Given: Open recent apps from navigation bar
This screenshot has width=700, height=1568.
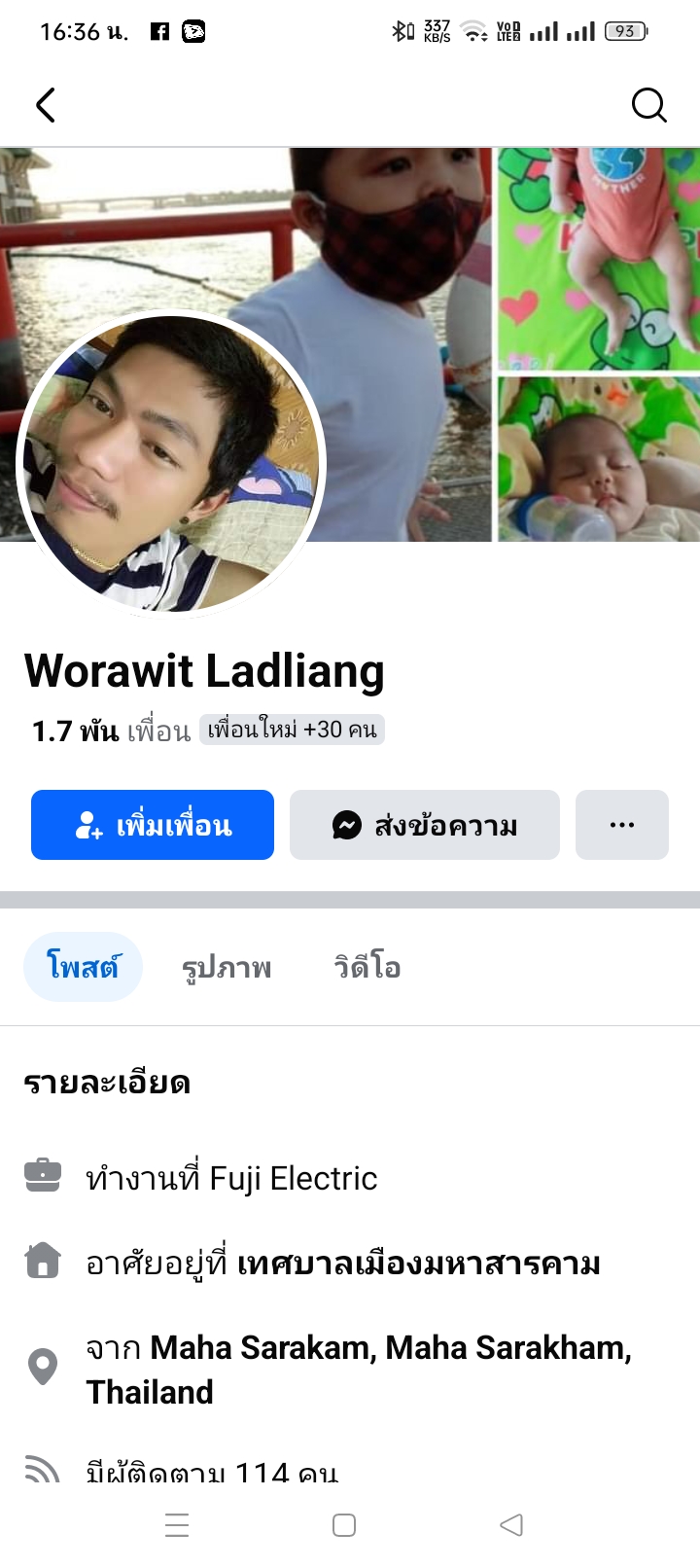Looking at the screenshot, I should [177, 1524].
